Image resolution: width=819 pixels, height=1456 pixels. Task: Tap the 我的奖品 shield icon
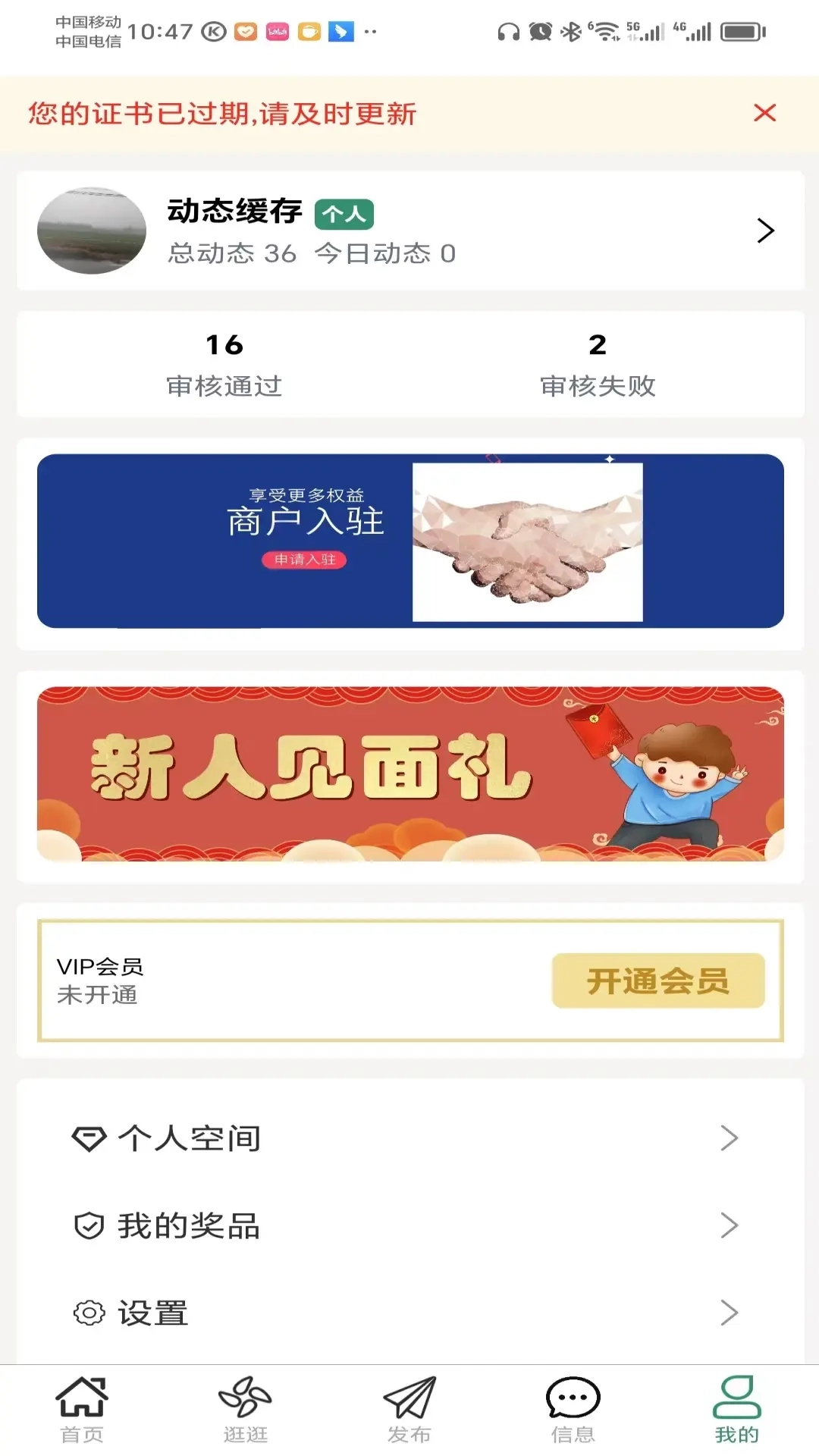click(x=89, y=1224)
